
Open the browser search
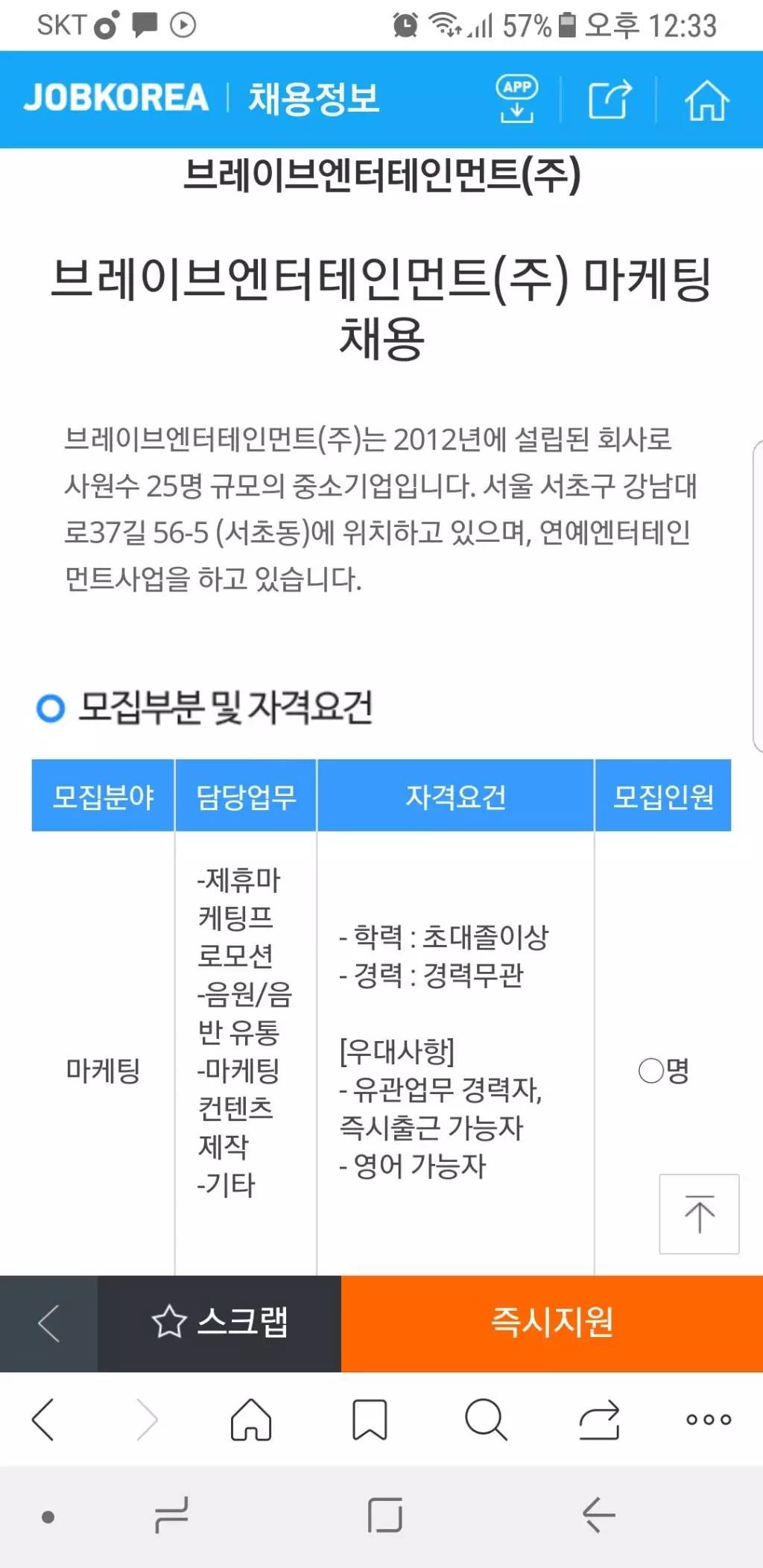click(x=486, y=1419)
